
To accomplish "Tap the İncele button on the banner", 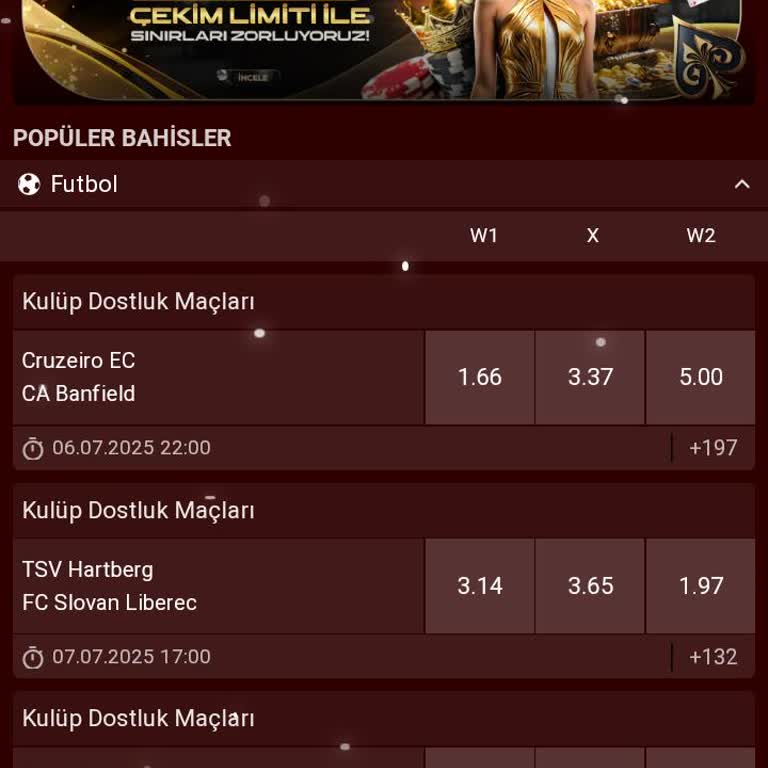I will click(x=249, y=77).
